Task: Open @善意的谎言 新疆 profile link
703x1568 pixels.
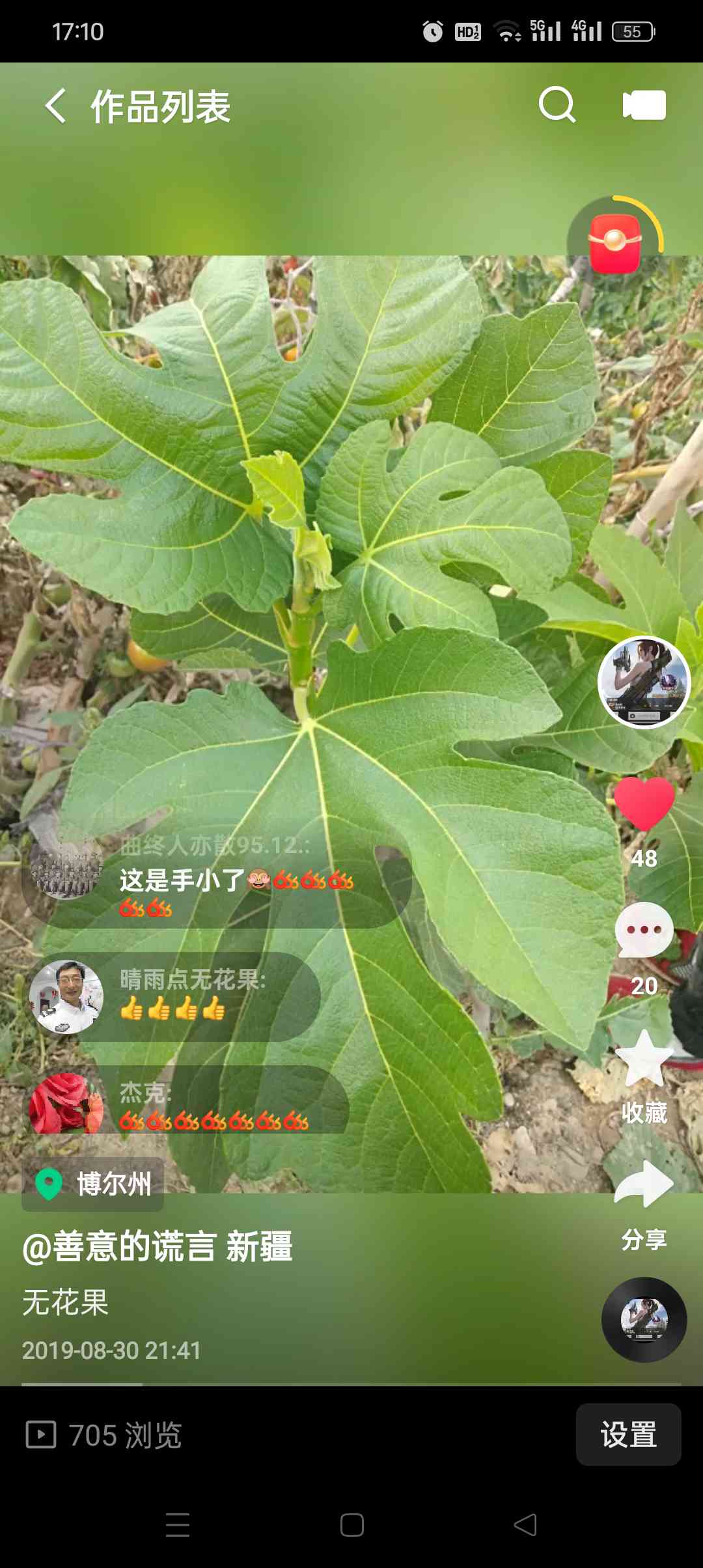Action: pyautogui.click(x=158, y=1247)
